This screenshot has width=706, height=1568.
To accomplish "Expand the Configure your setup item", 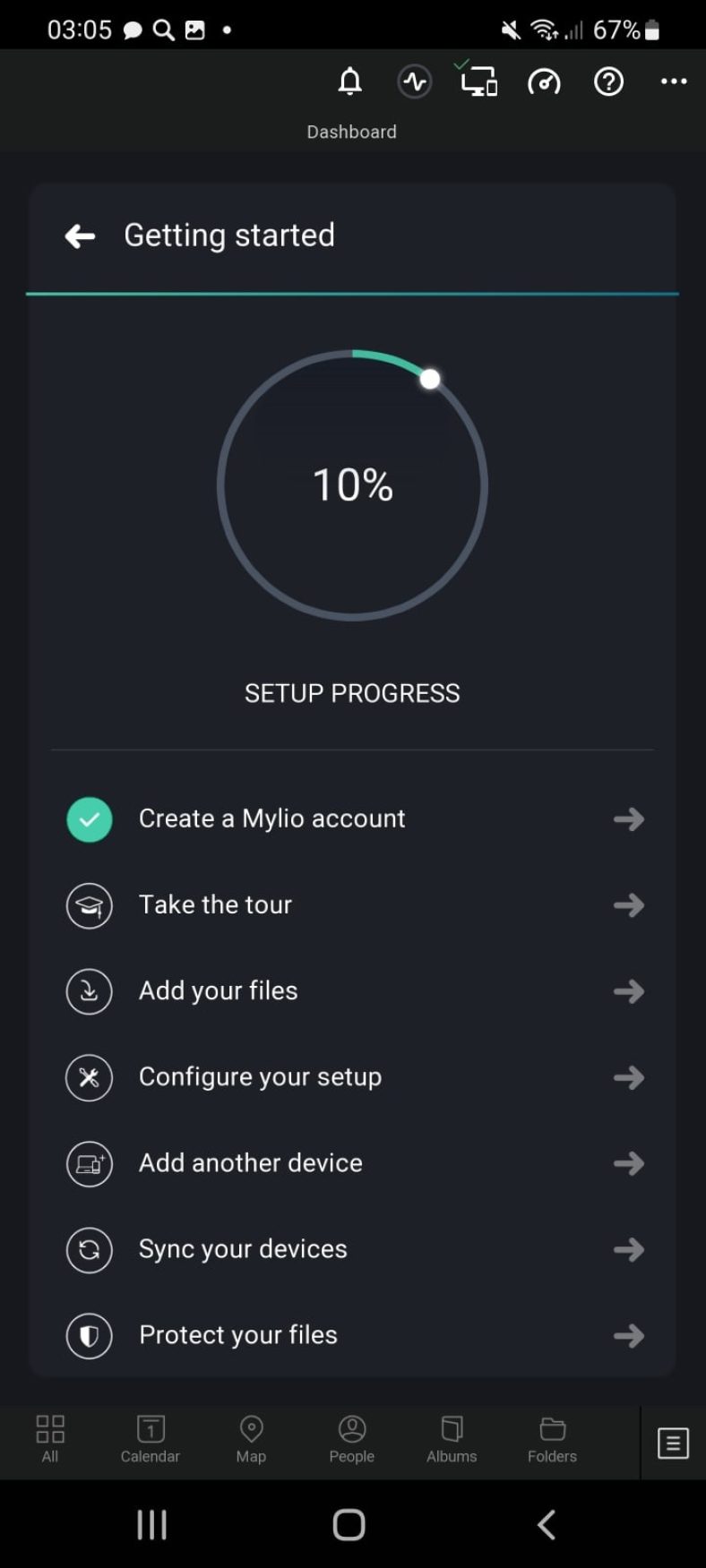I will tap(629, 1077).
